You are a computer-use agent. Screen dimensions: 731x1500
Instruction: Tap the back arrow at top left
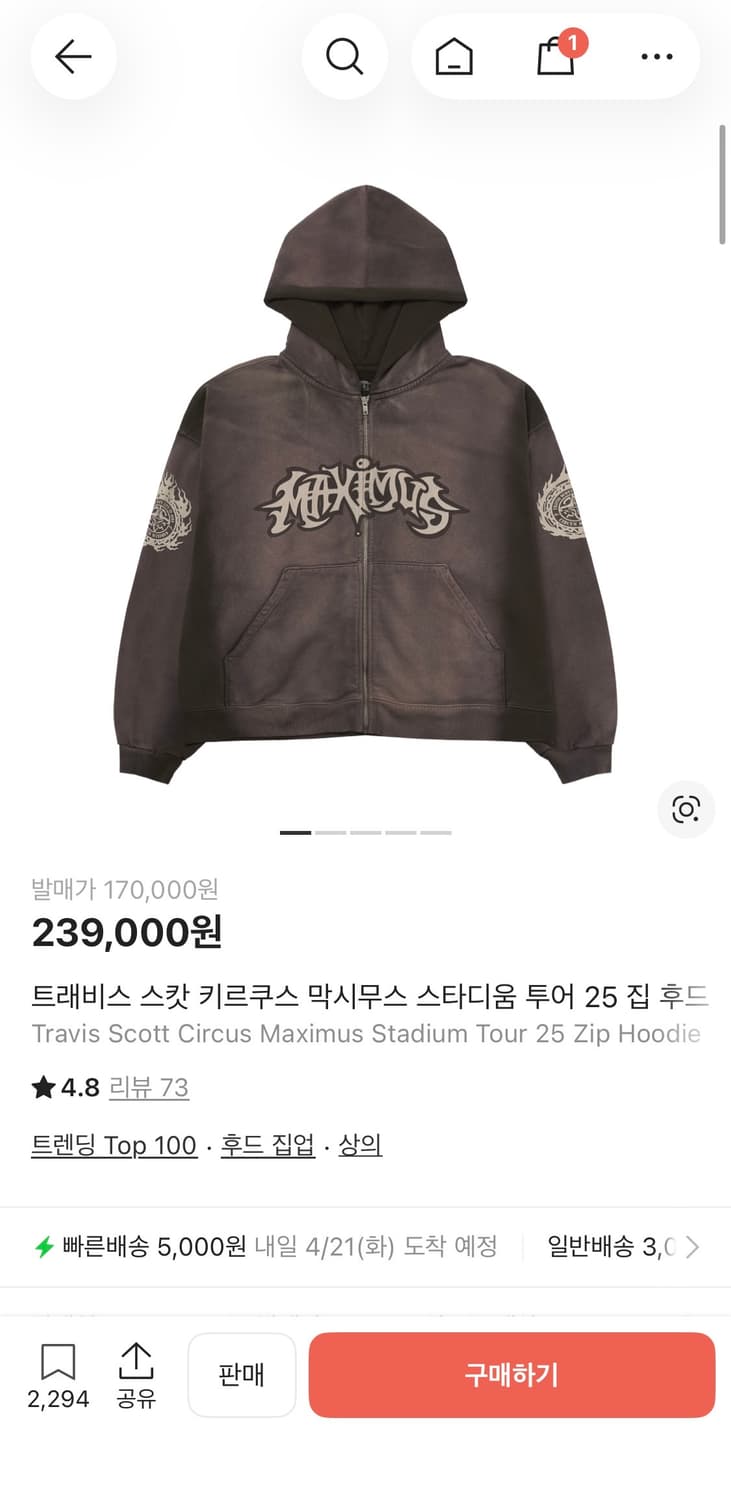point(73,57)
